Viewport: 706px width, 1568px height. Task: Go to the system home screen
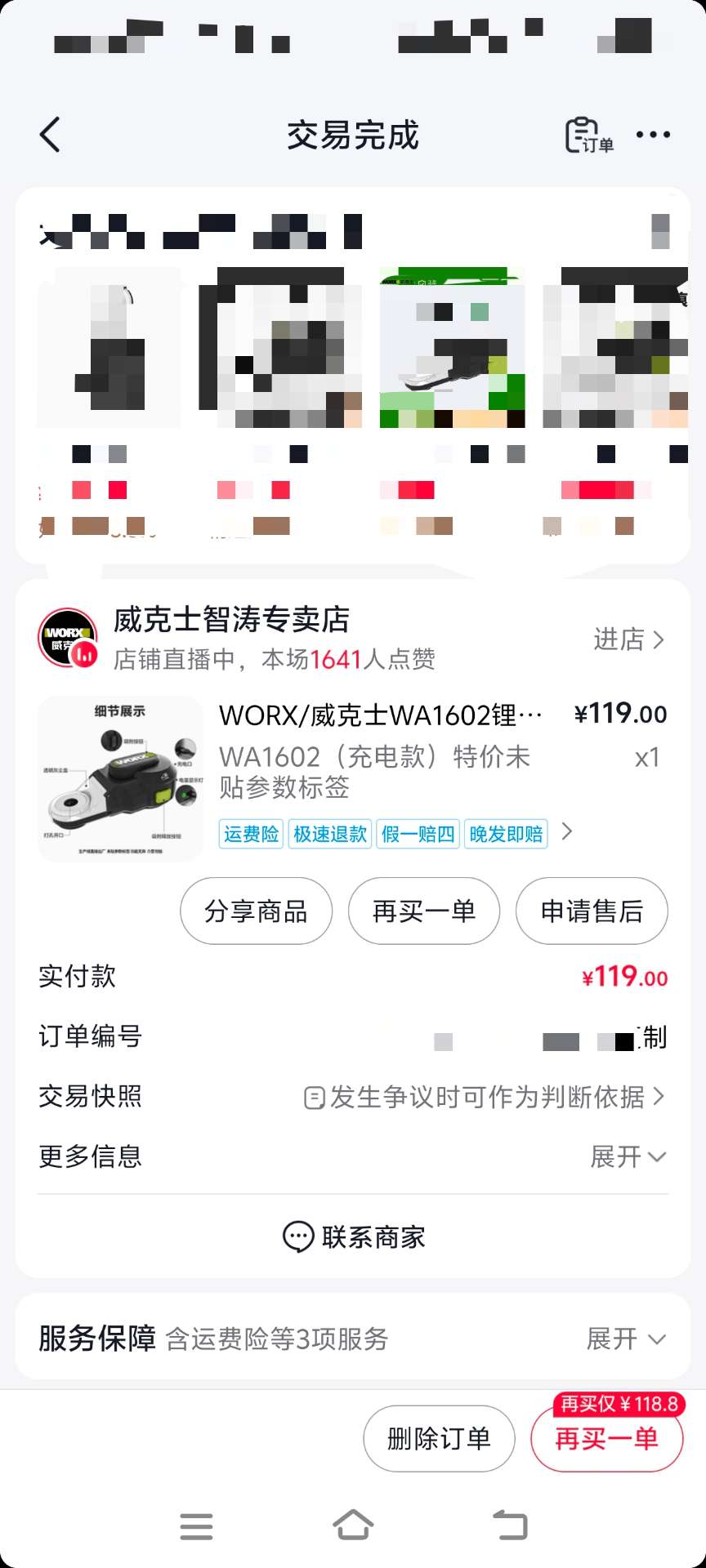tap(353, 1525)
